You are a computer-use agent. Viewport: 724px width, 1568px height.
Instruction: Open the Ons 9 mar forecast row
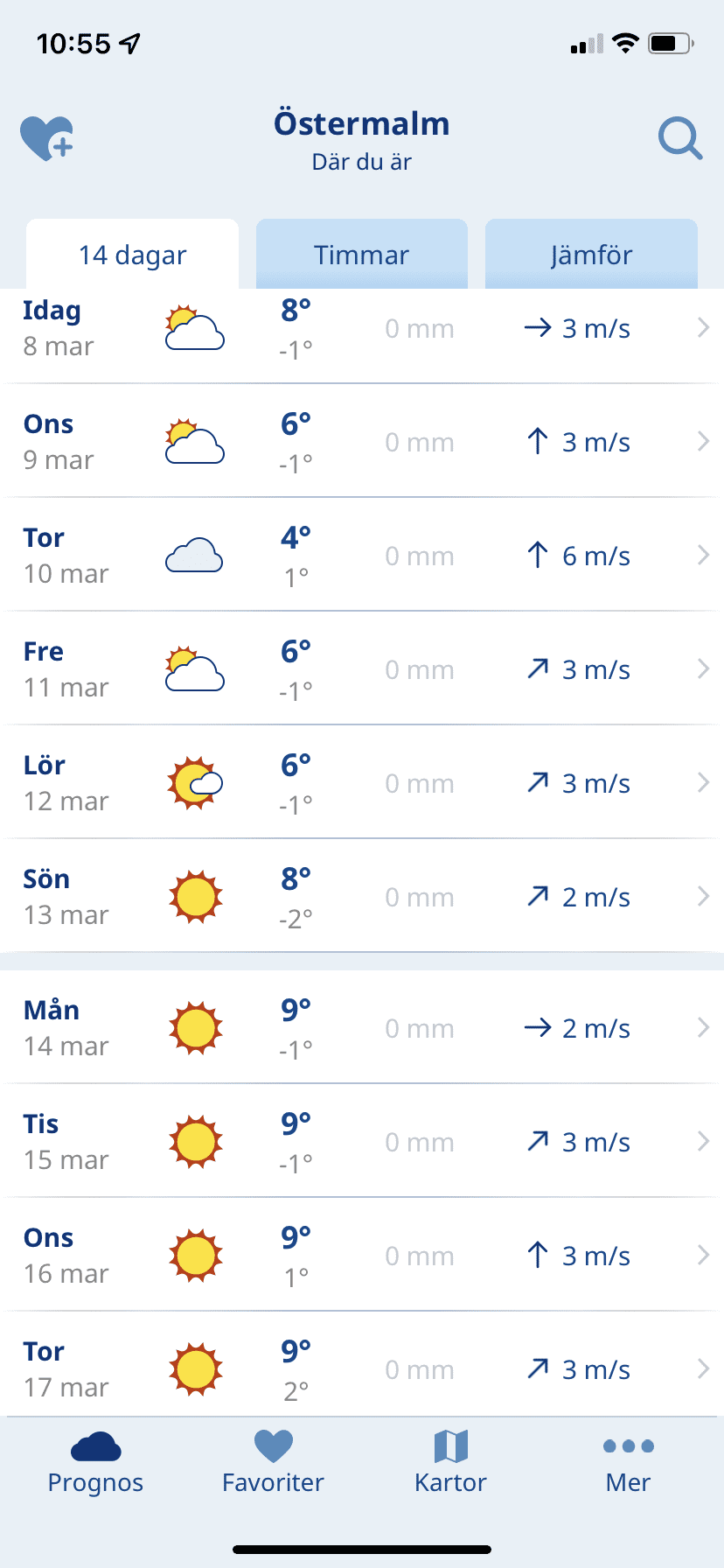pos(362,441)
